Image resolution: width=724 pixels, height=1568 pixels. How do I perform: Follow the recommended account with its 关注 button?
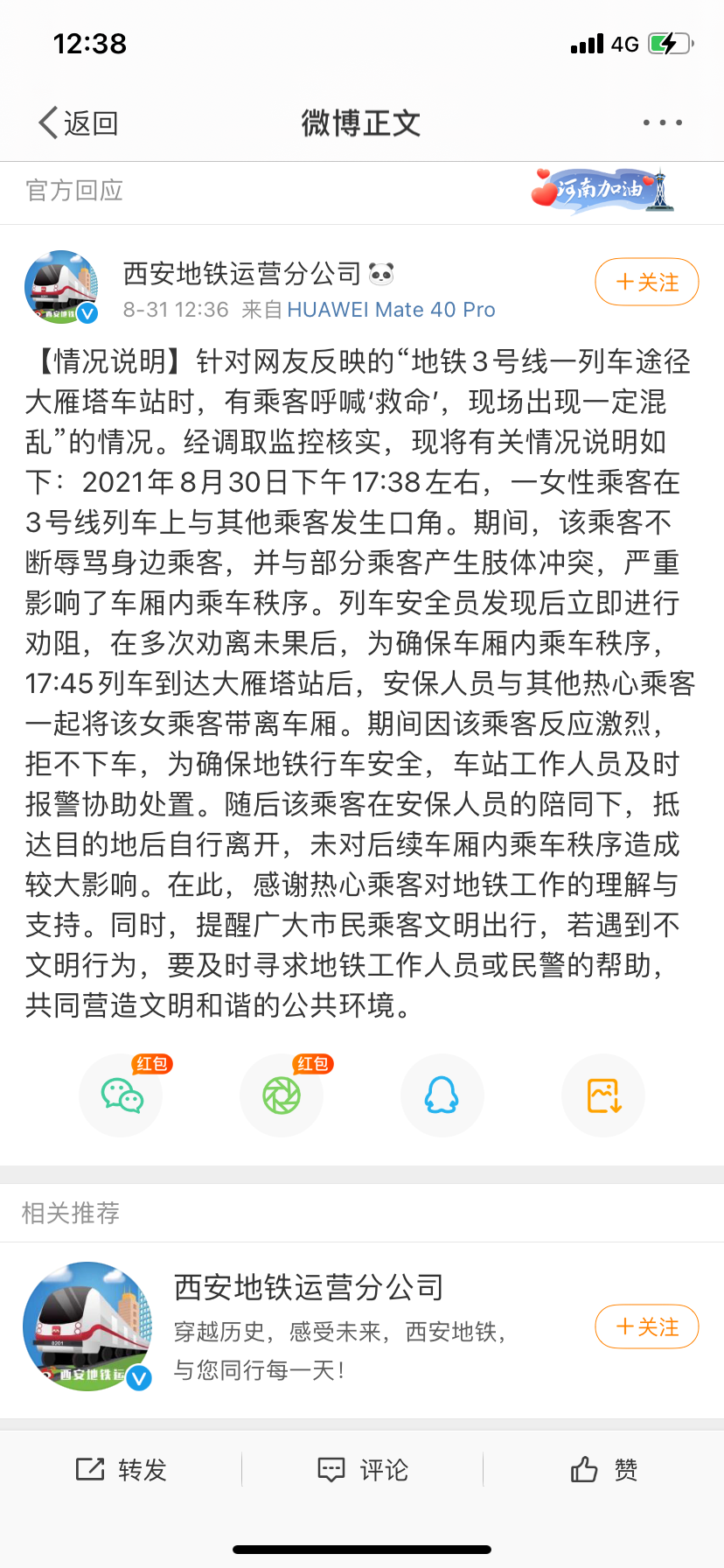[x=646, y=1327]
